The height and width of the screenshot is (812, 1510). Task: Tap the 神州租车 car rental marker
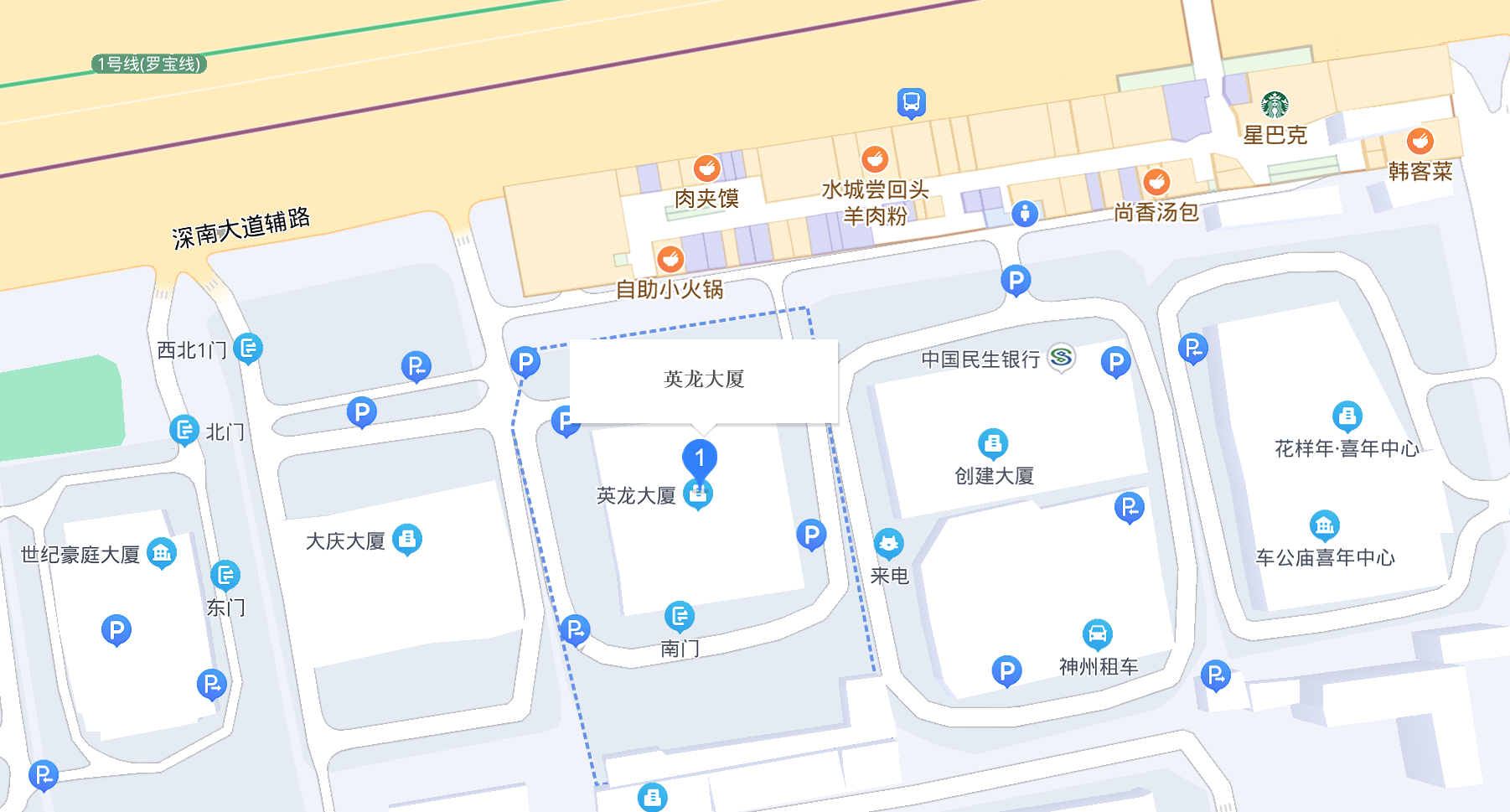click(x=1097, y=634)
